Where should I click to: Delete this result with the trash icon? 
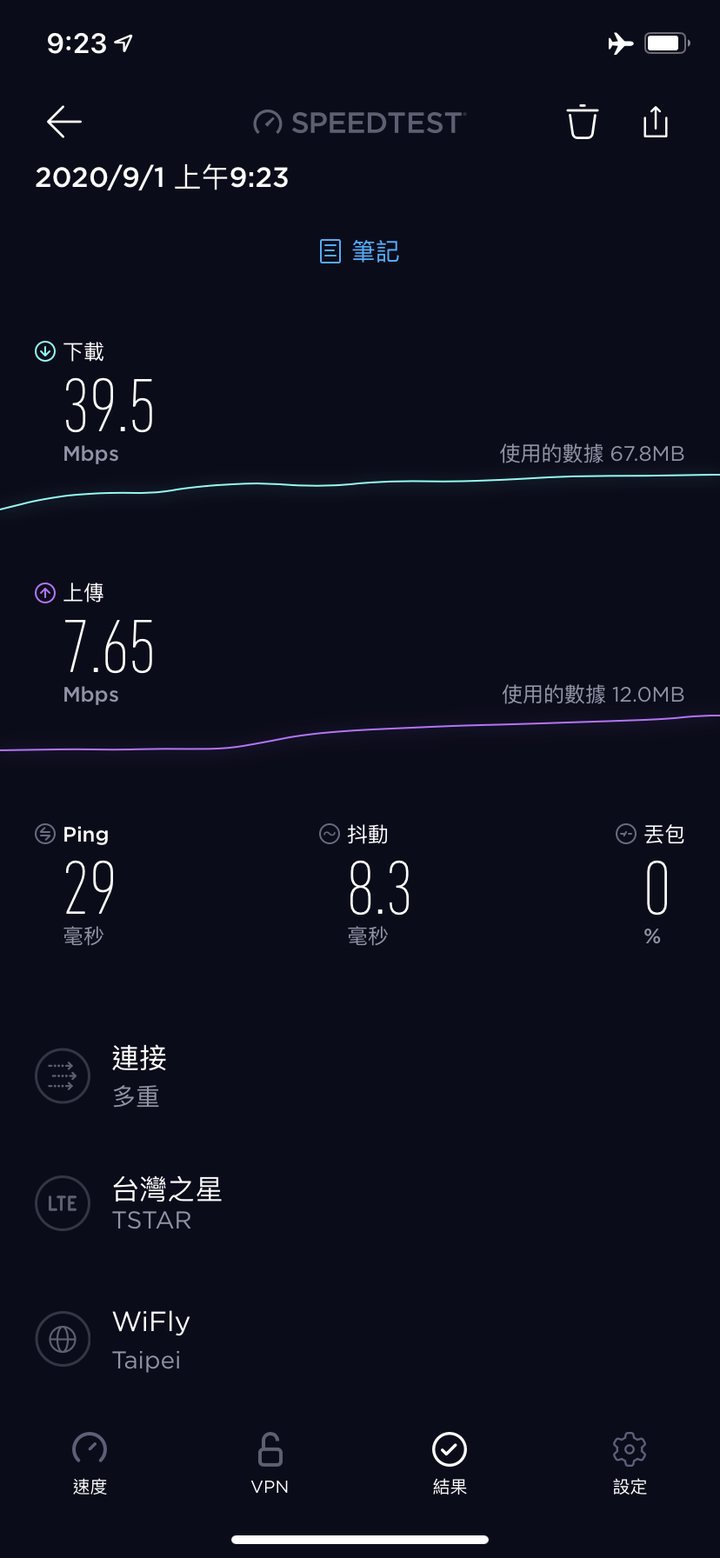[x=582, y=122]
